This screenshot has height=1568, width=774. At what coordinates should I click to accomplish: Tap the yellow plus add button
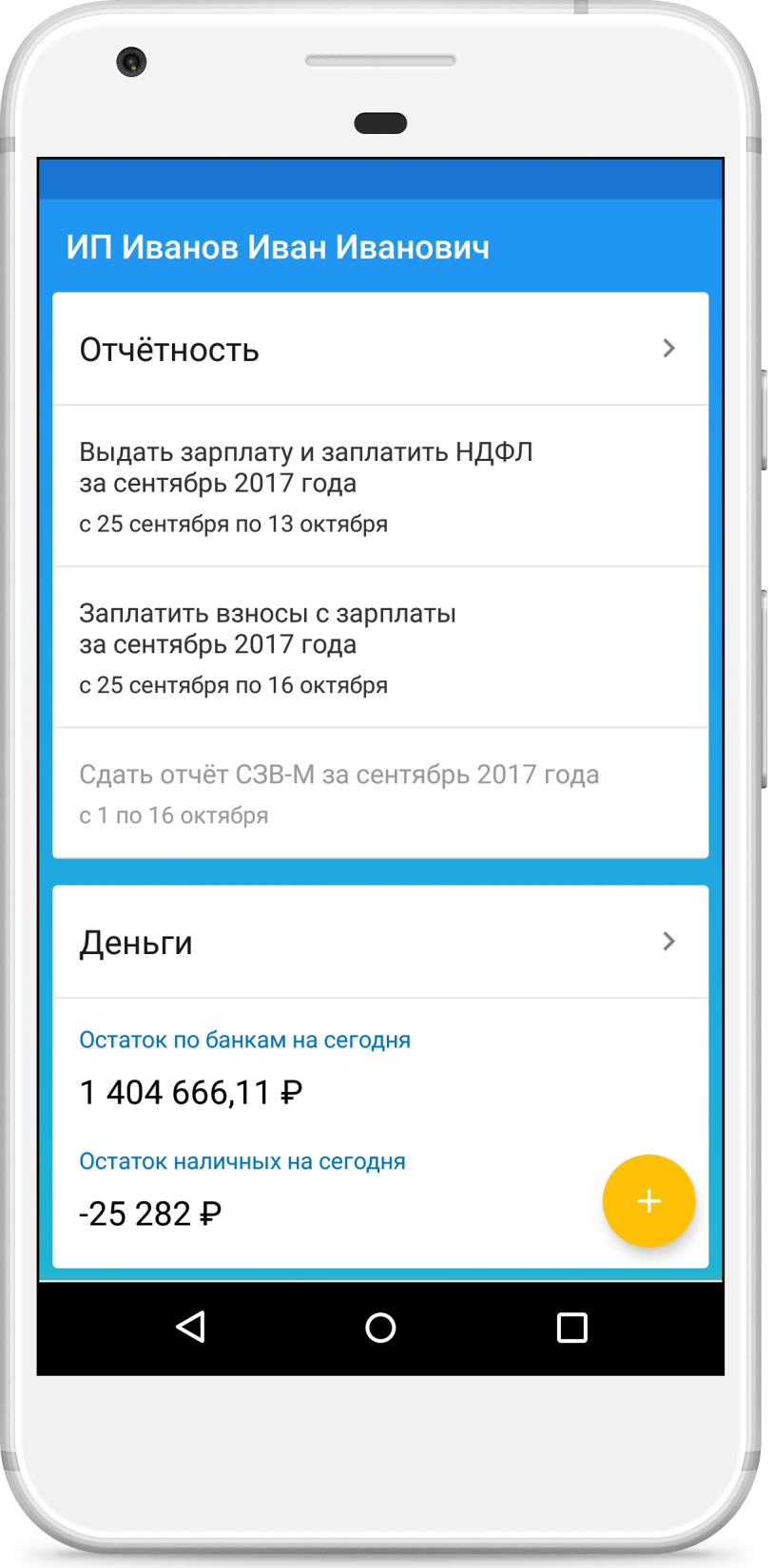pos(648,1201)
